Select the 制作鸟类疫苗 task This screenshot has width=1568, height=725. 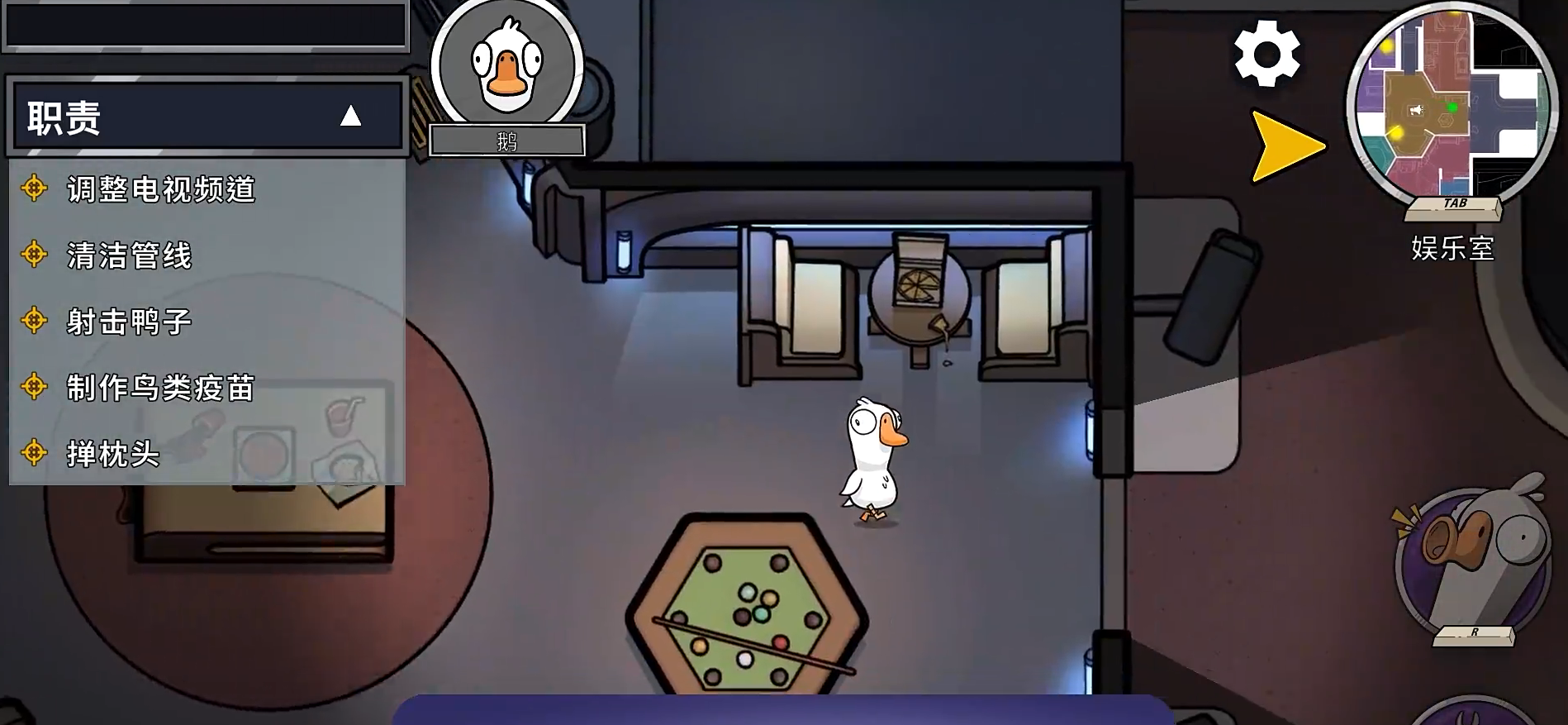pos(160,388)
